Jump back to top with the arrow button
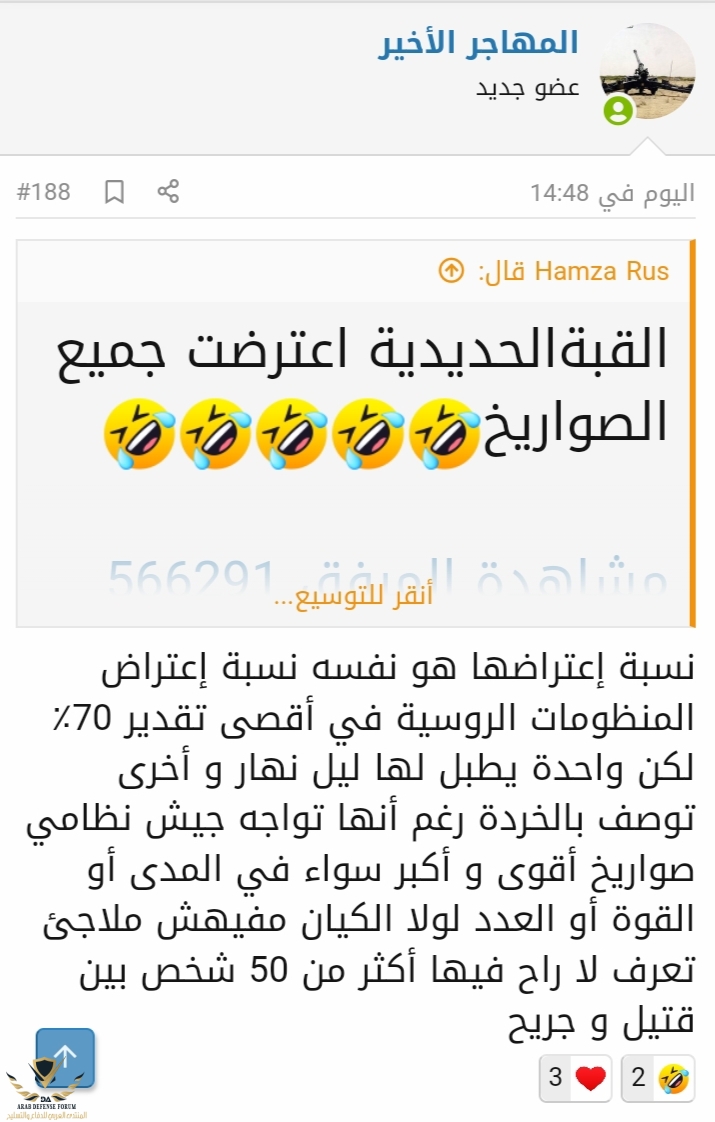 point(66,1057)
